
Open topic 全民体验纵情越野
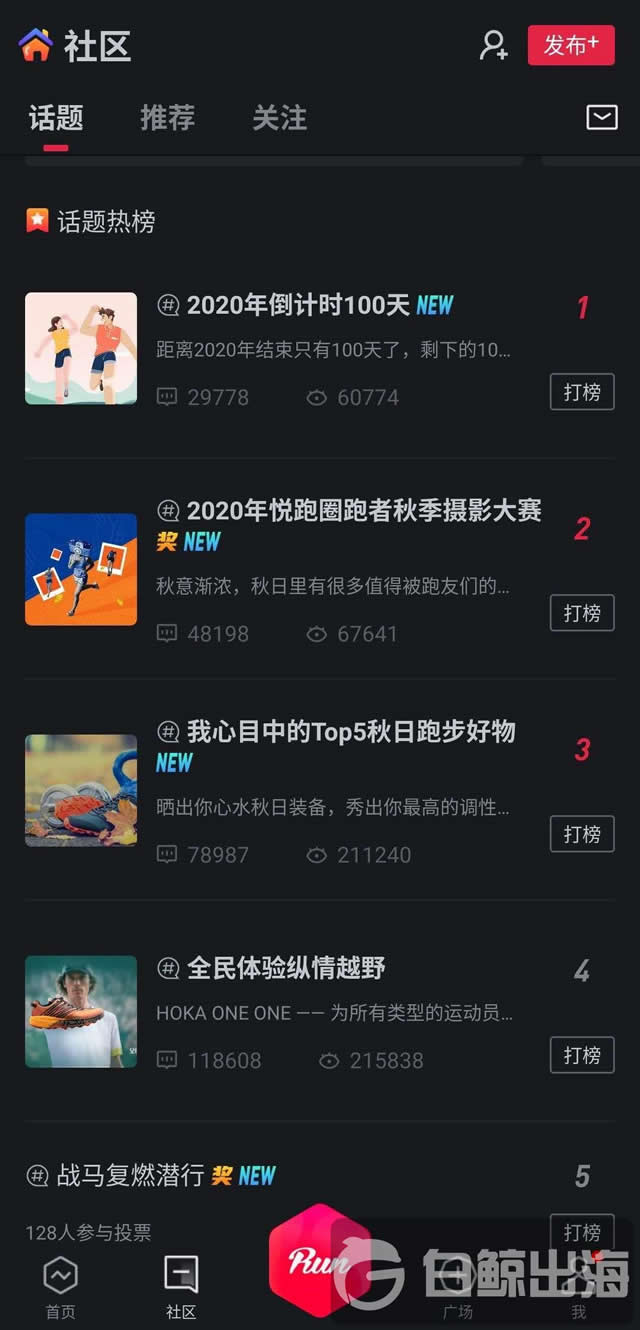click(x=286, y=968)
